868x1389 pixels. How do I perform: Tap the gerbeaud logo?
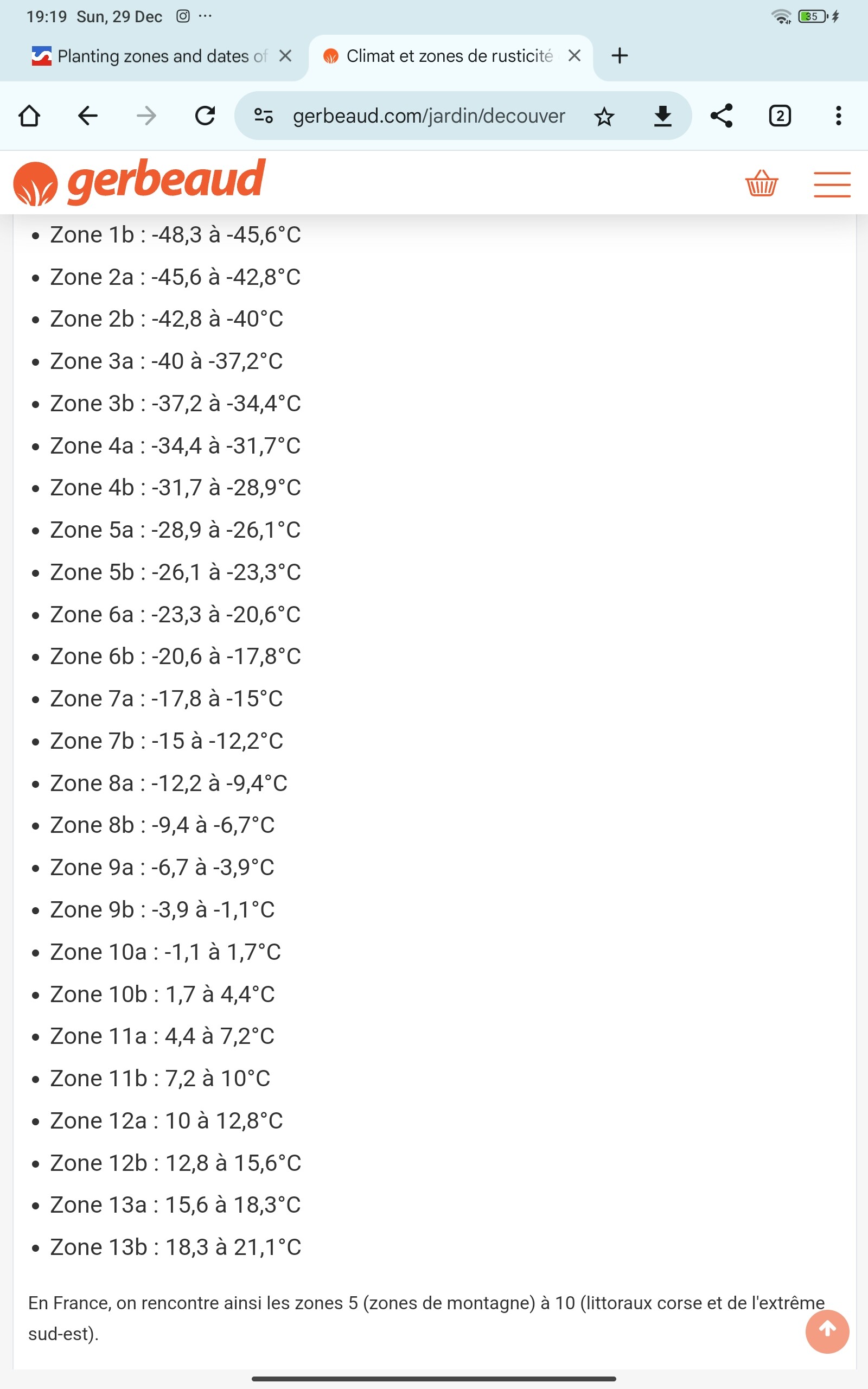(x=139, y=182)
